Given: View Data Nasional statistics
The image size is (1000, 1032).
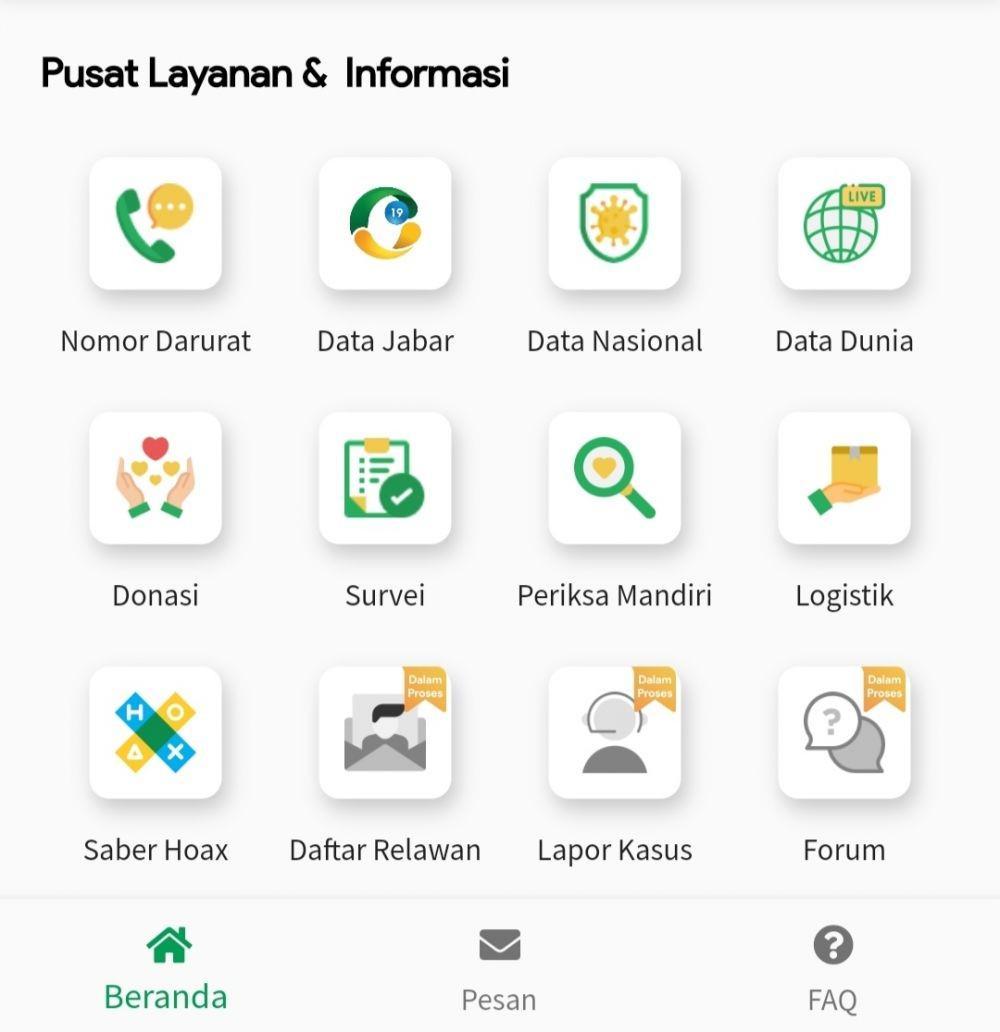Looking at the screenshot, I should click(614, 224).
